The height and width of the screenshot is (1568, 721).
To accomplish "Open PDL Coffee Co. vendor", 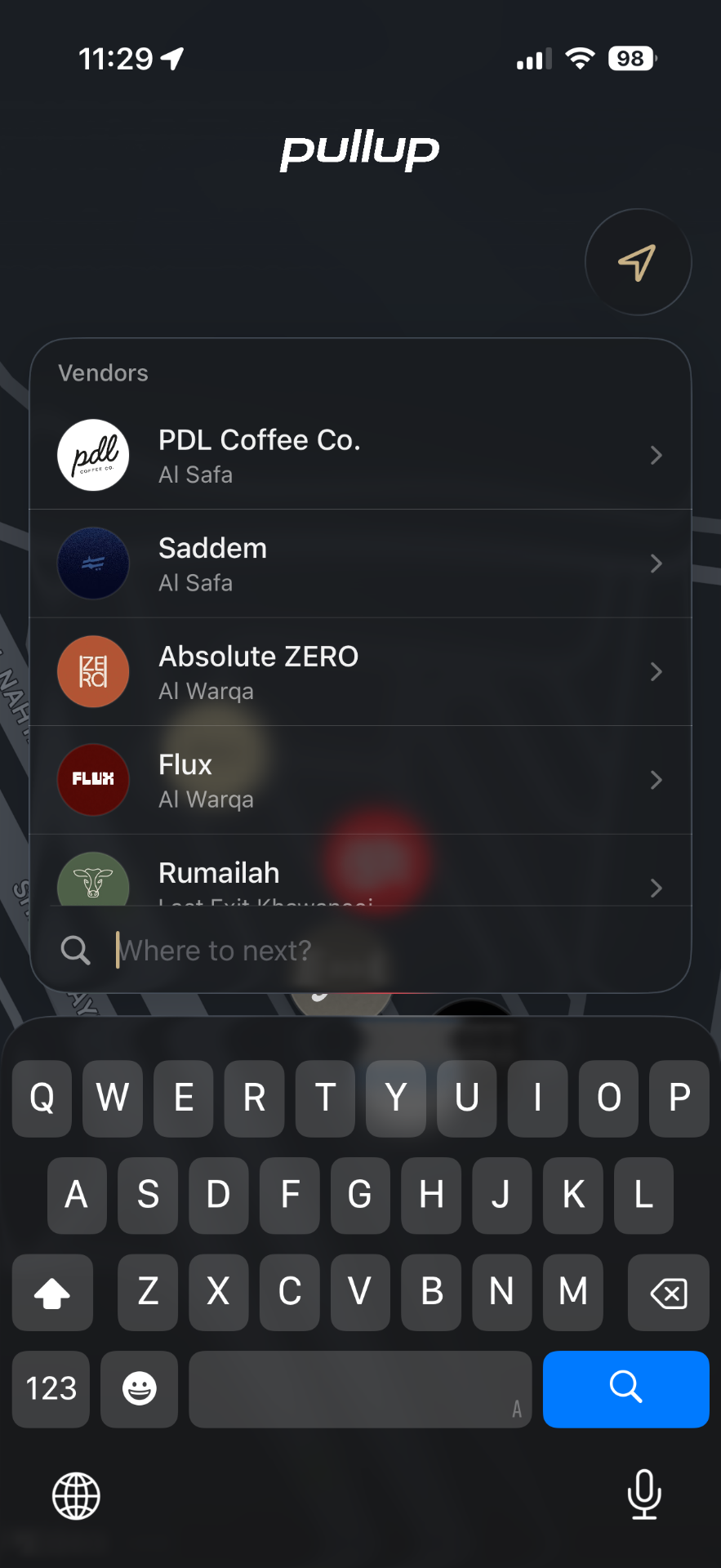I will (x=359, y=455).
